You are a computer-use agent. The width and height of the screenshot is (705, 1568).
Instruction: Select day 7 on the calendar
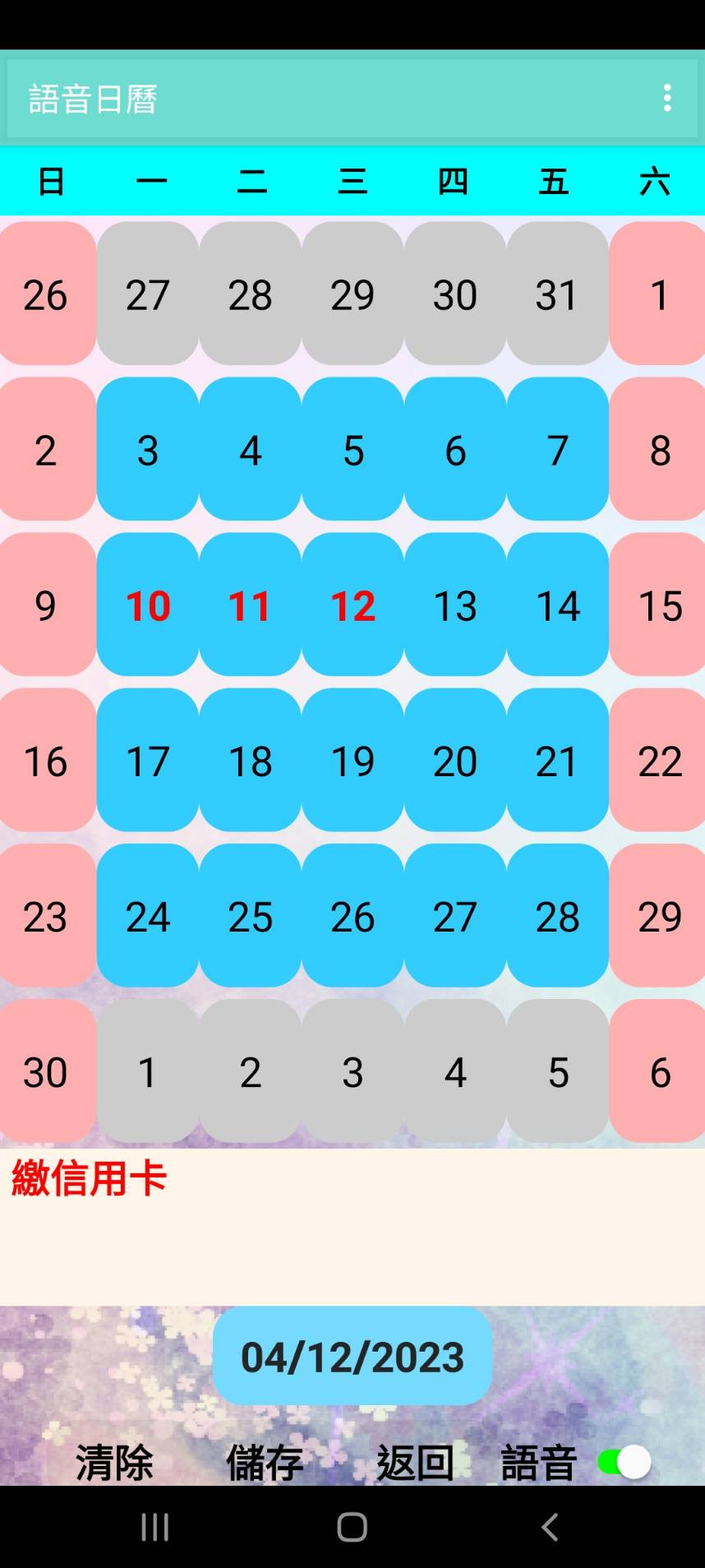click(x=557, y=450)
